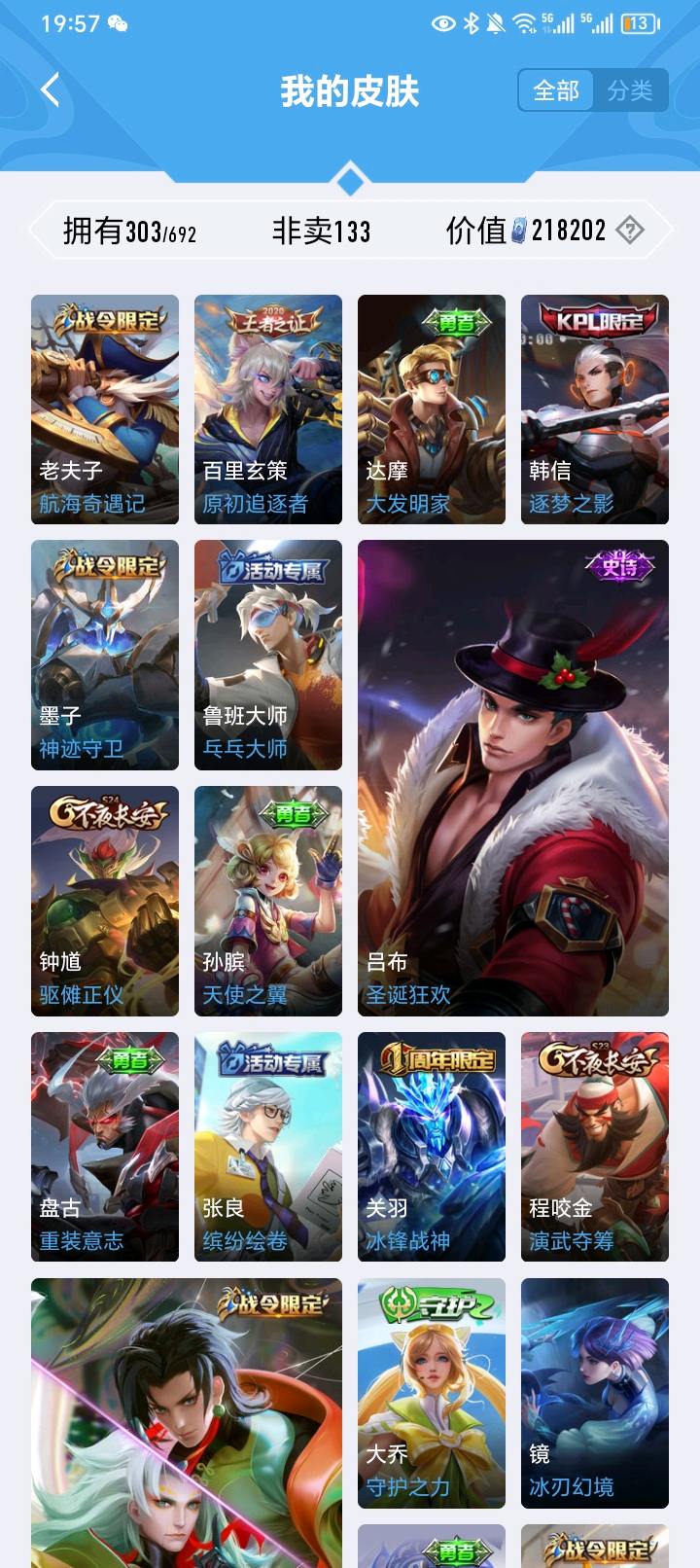Image resolution: width=700 pixels, height=1568 pixels.
Task: View 盘古 重装意志 skin
Action: pos(105,1146)
